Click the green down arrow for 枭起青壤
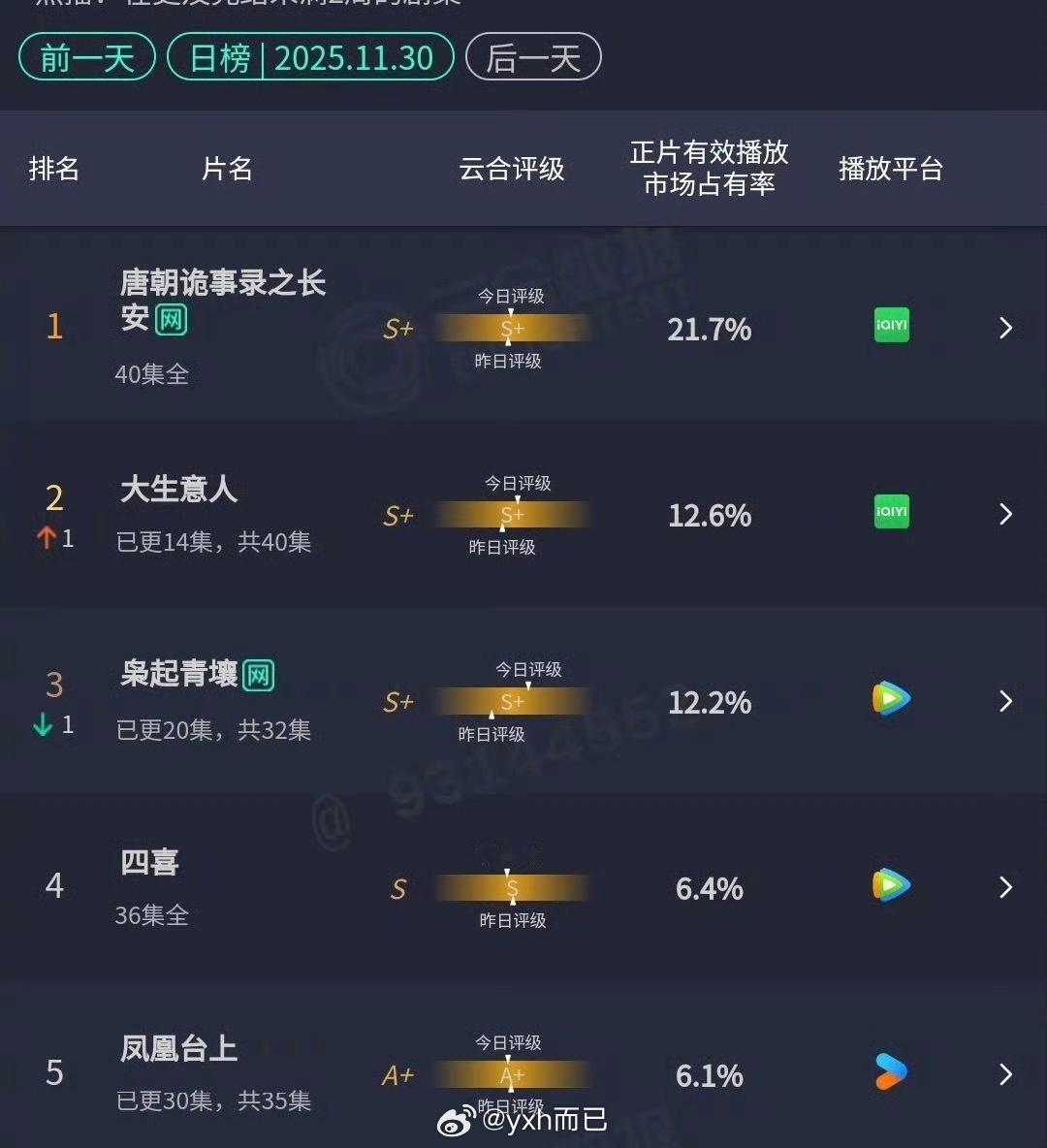This screenshot has height=1148, width=1047. (42, 724)
